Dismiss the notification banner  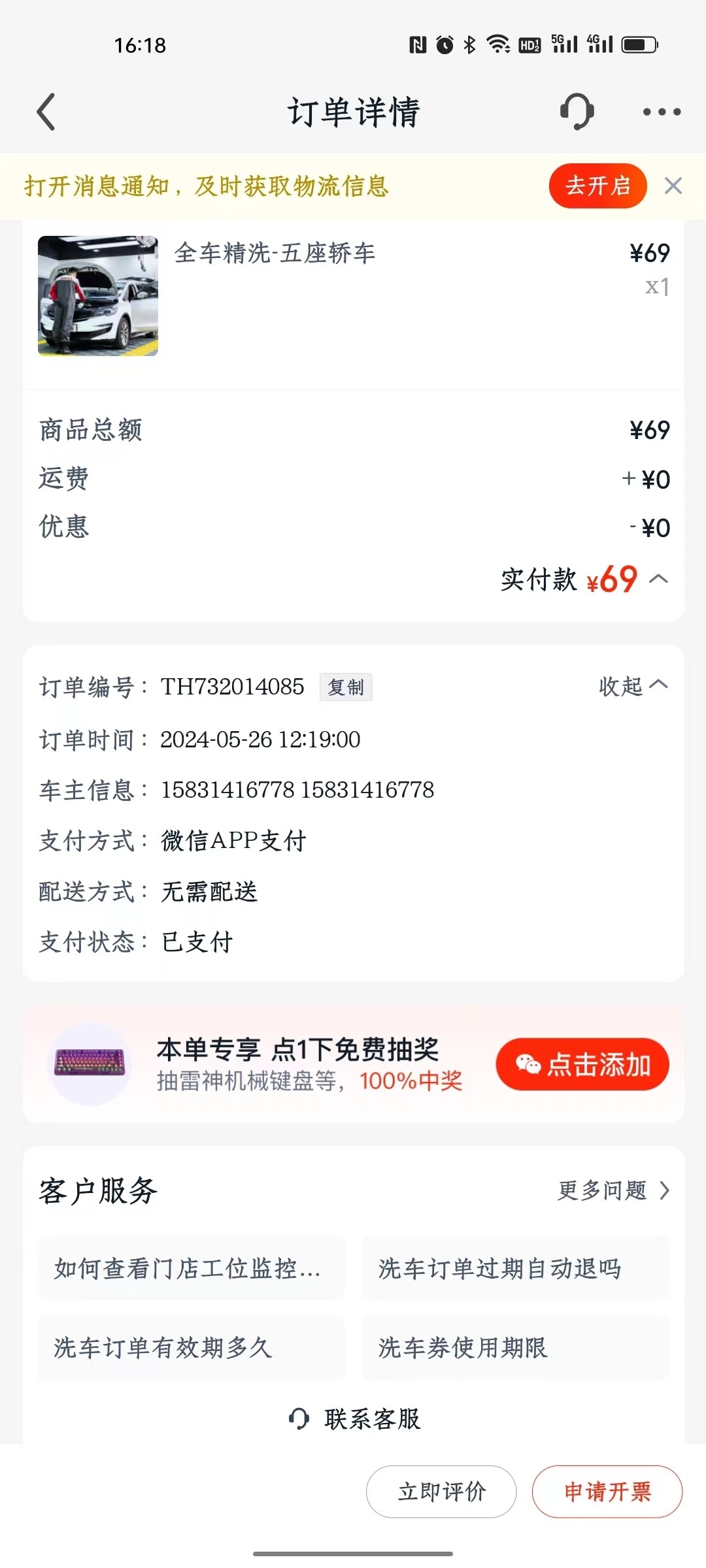click(x=673, y=186)
